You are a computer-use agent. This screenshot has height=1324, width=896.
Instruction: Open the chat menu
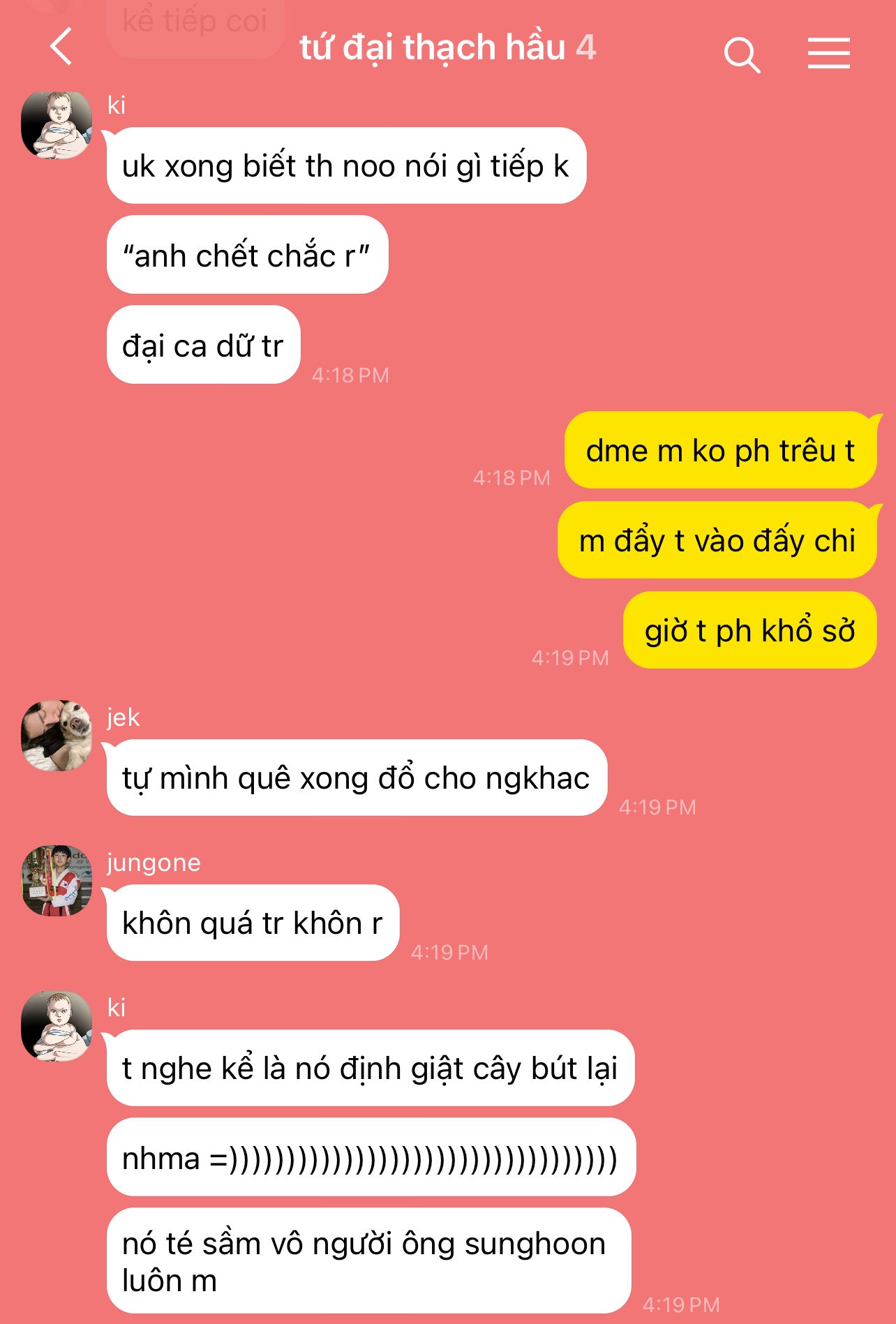coord(828,53)
